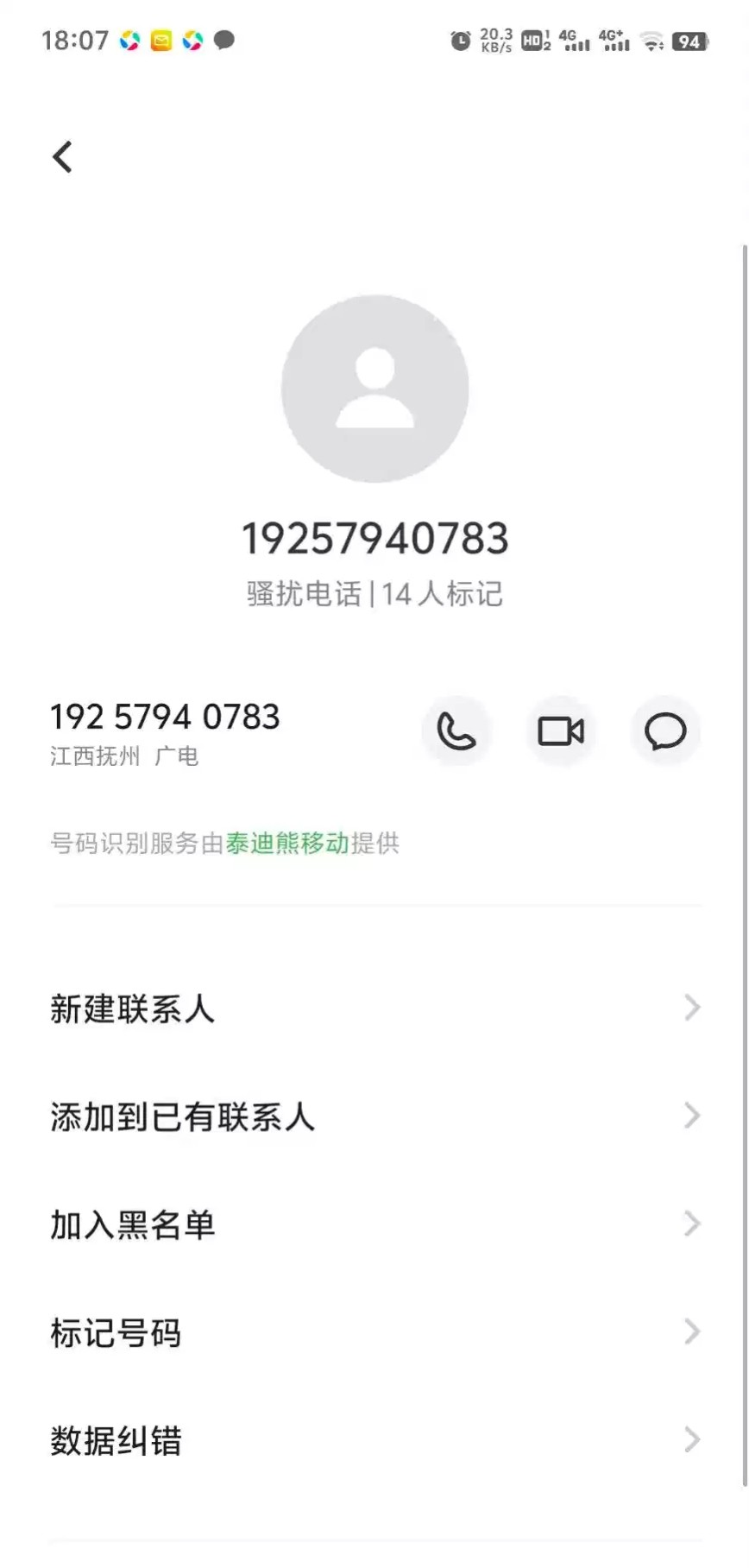Tap the green 泰迪熊移动 provider link
749x1568 pixels.
pos(287,843)
